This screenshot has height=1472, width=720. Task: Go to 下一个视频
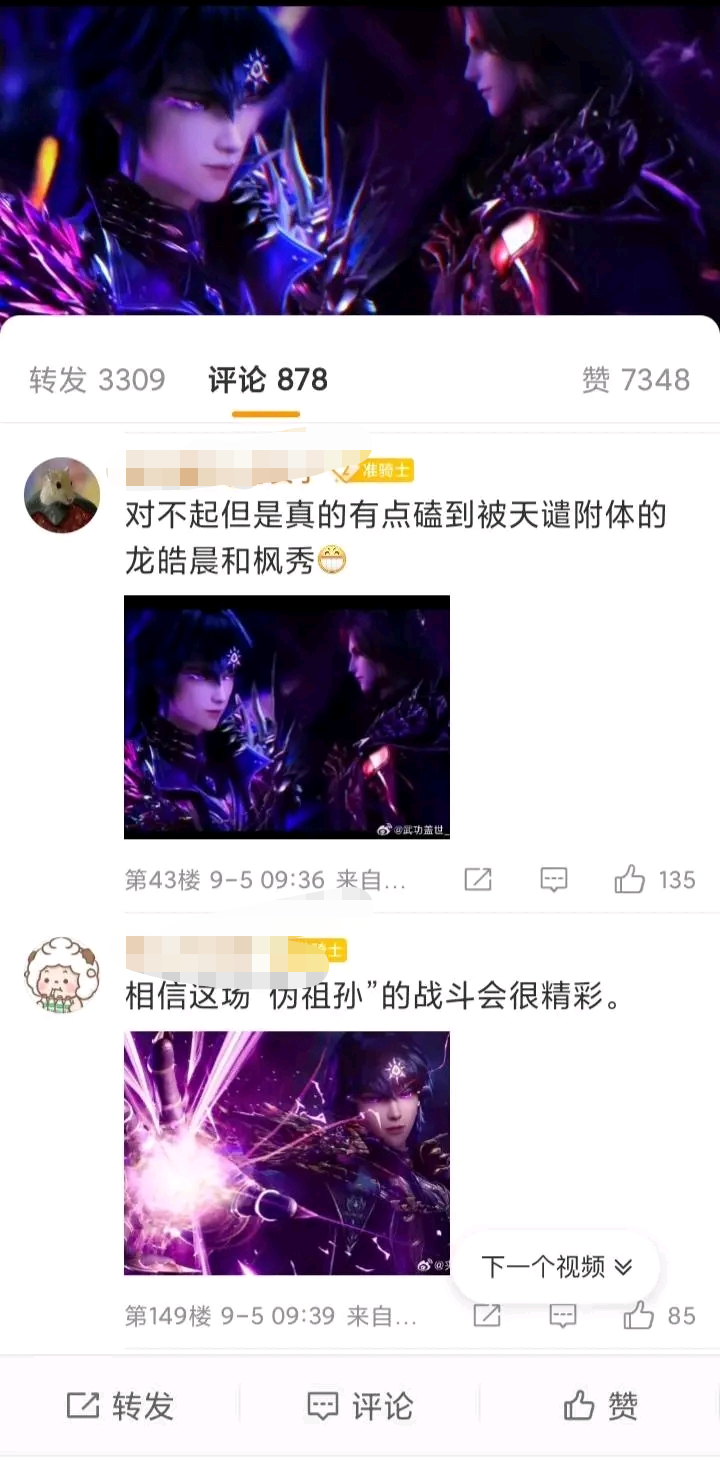click(556, 1267)
